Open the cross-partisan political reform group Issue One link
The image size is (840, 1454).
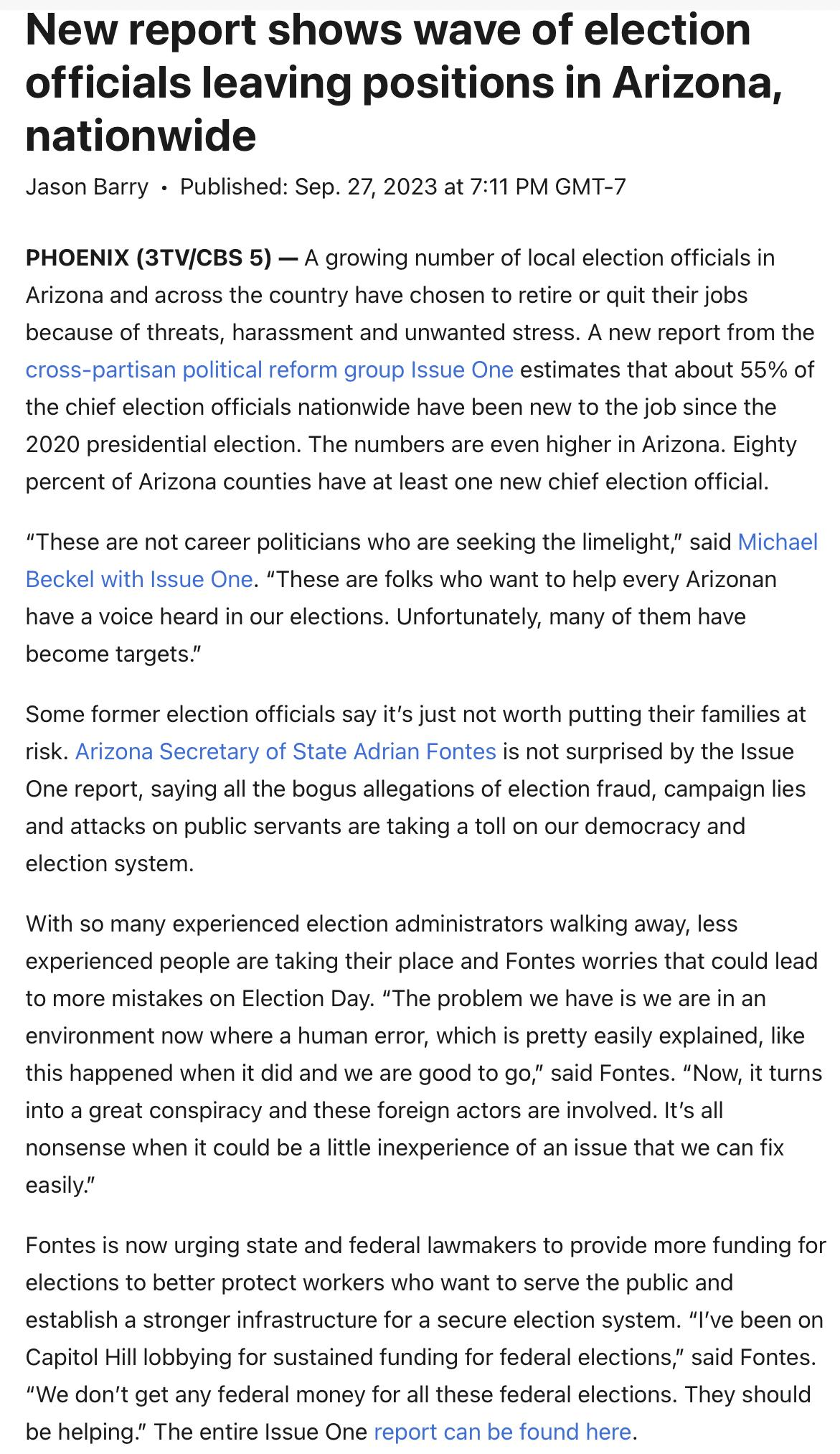tap(269, 370)
